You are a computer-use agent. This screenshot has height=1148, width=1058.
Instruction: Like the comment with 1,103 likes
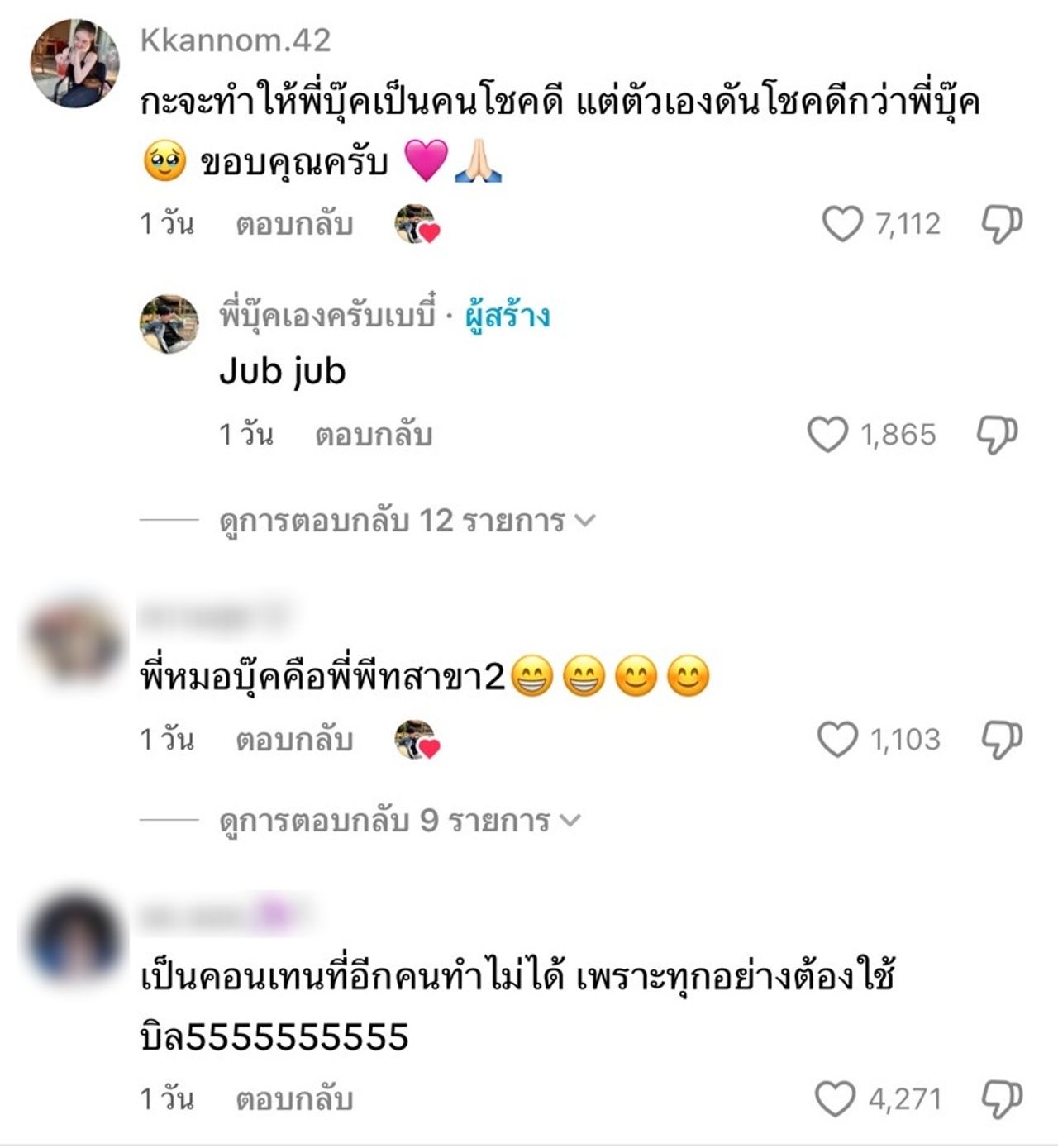(837, 740)
